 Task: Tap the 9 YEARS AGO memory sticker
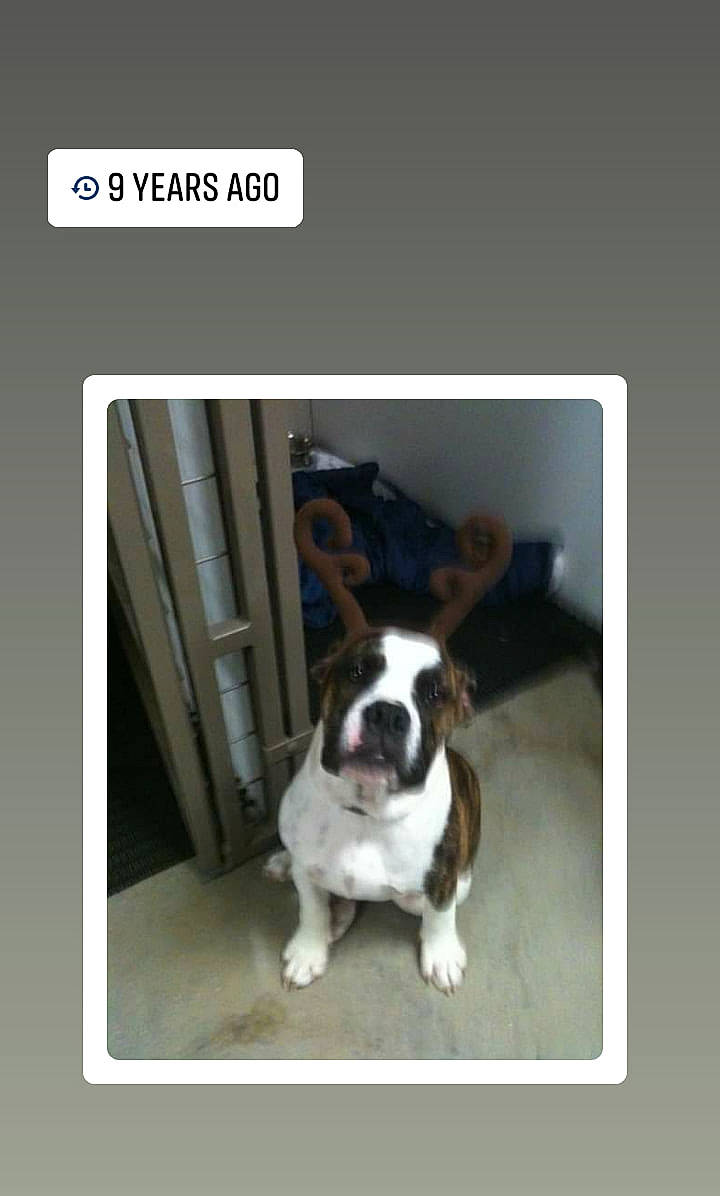tap(175, 187)
